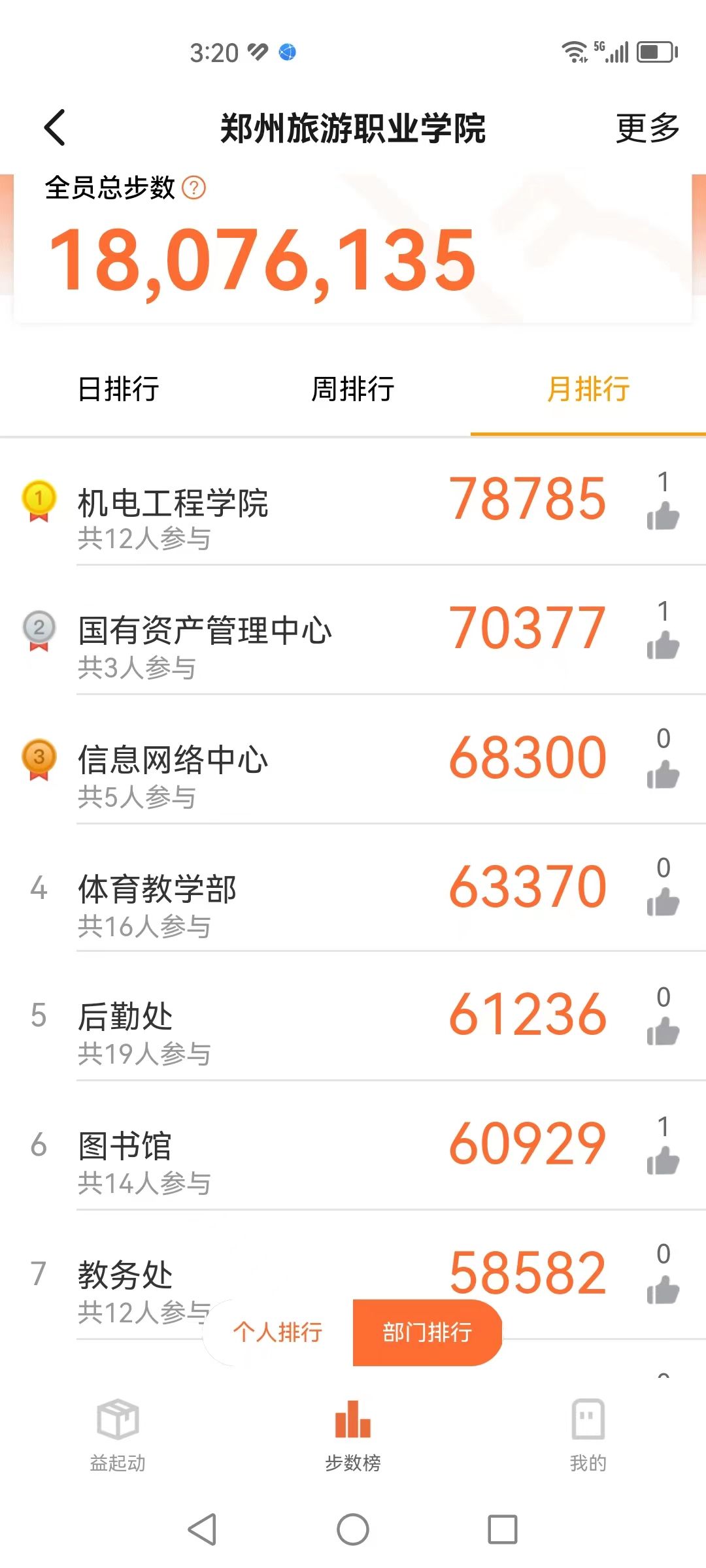This screenshot has height=1568, width=706.
Task: Give a thumbs up to 信息网络中心
Action: click(x=663, y=775)
